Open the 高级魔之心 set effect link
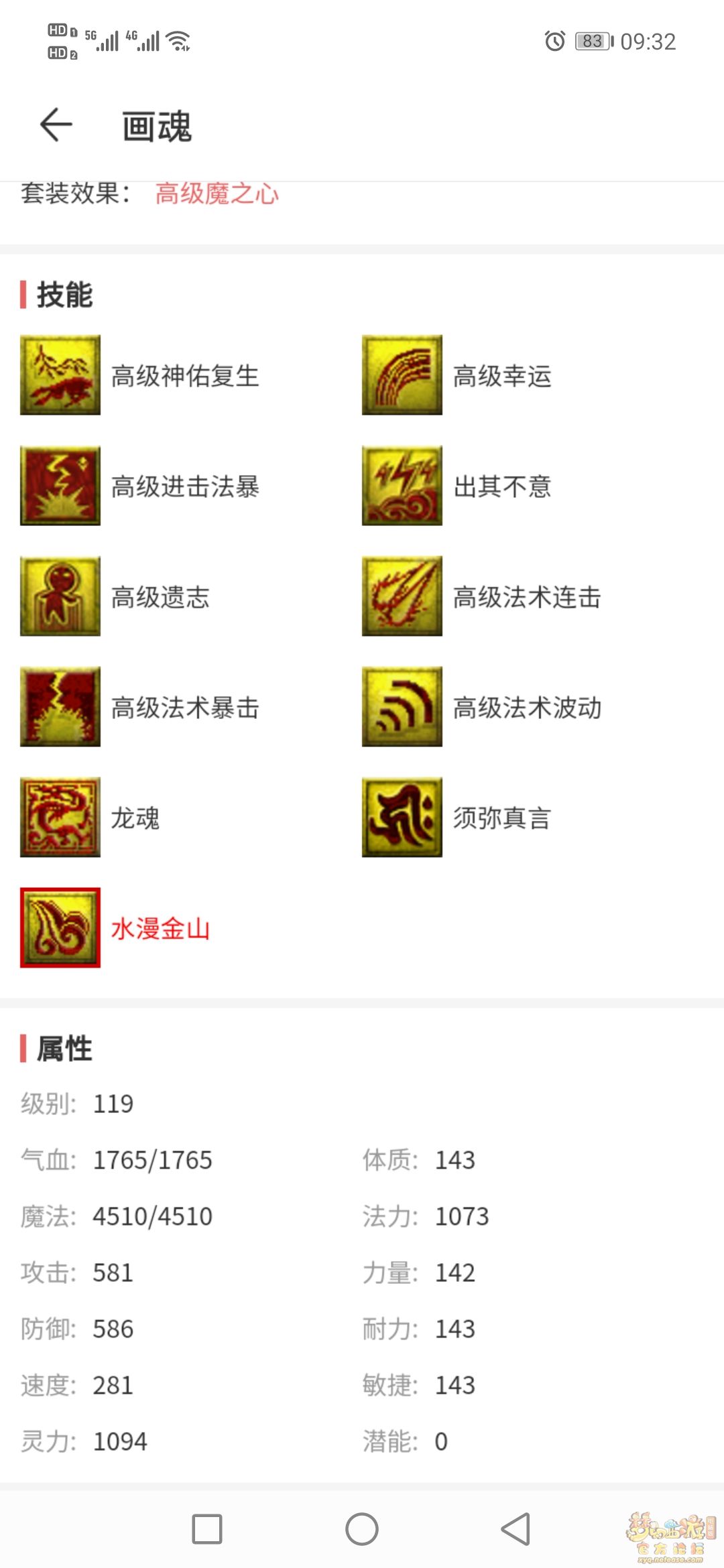 point(217,194)
